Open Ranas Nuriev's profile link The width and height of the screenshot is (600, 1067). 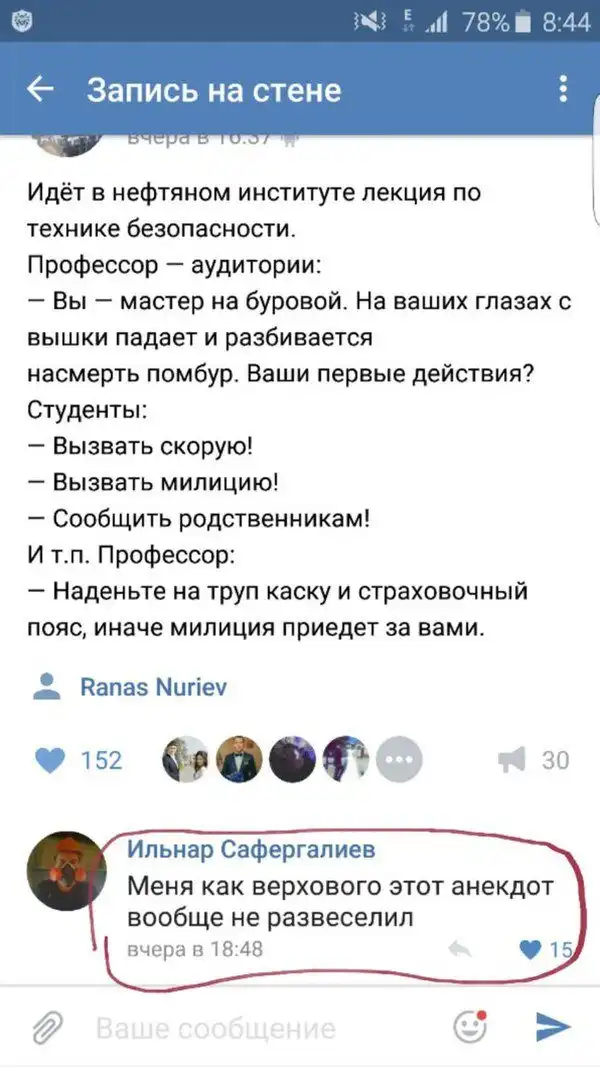point(152,687)
